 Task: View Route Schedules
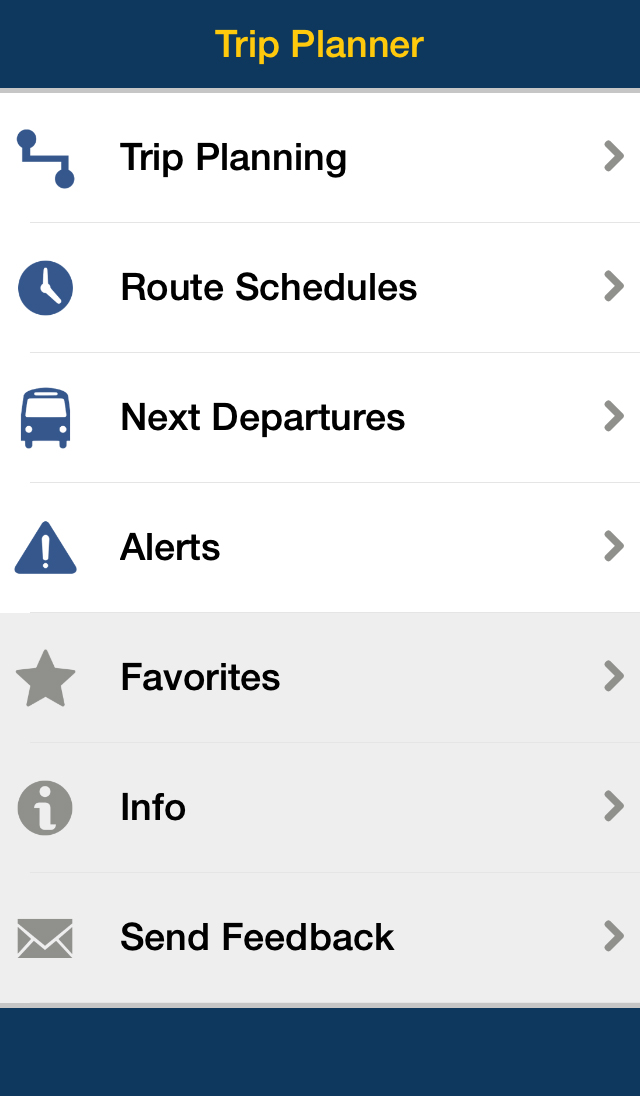click(268, 288)
